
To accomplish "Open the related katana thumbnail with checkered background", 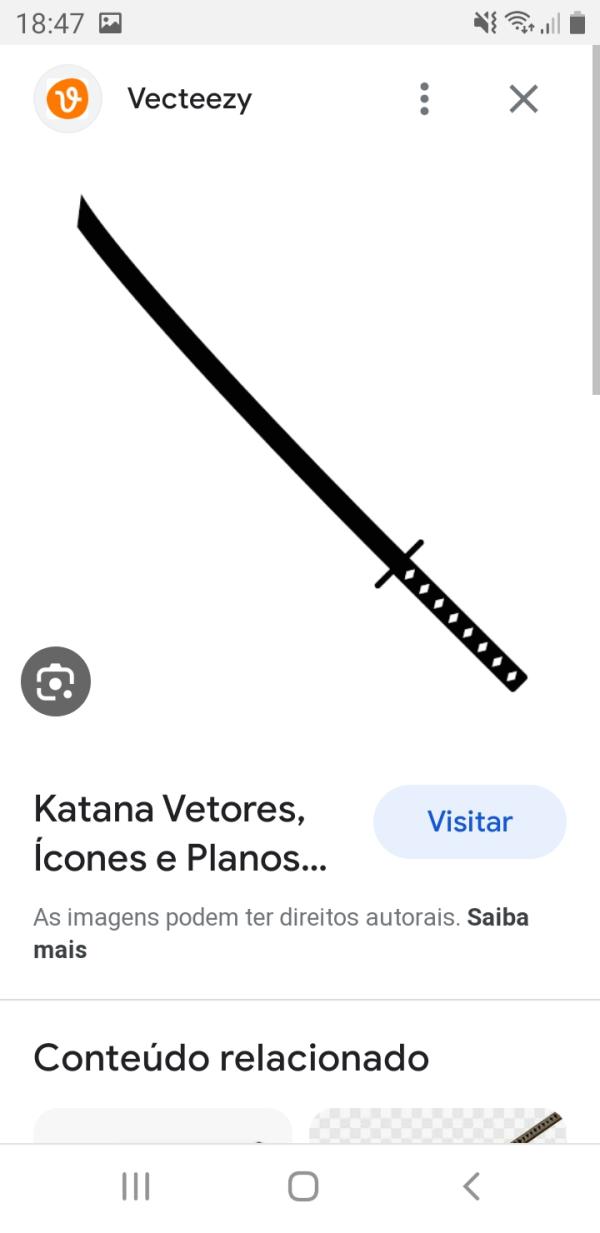I will 437,1127.
